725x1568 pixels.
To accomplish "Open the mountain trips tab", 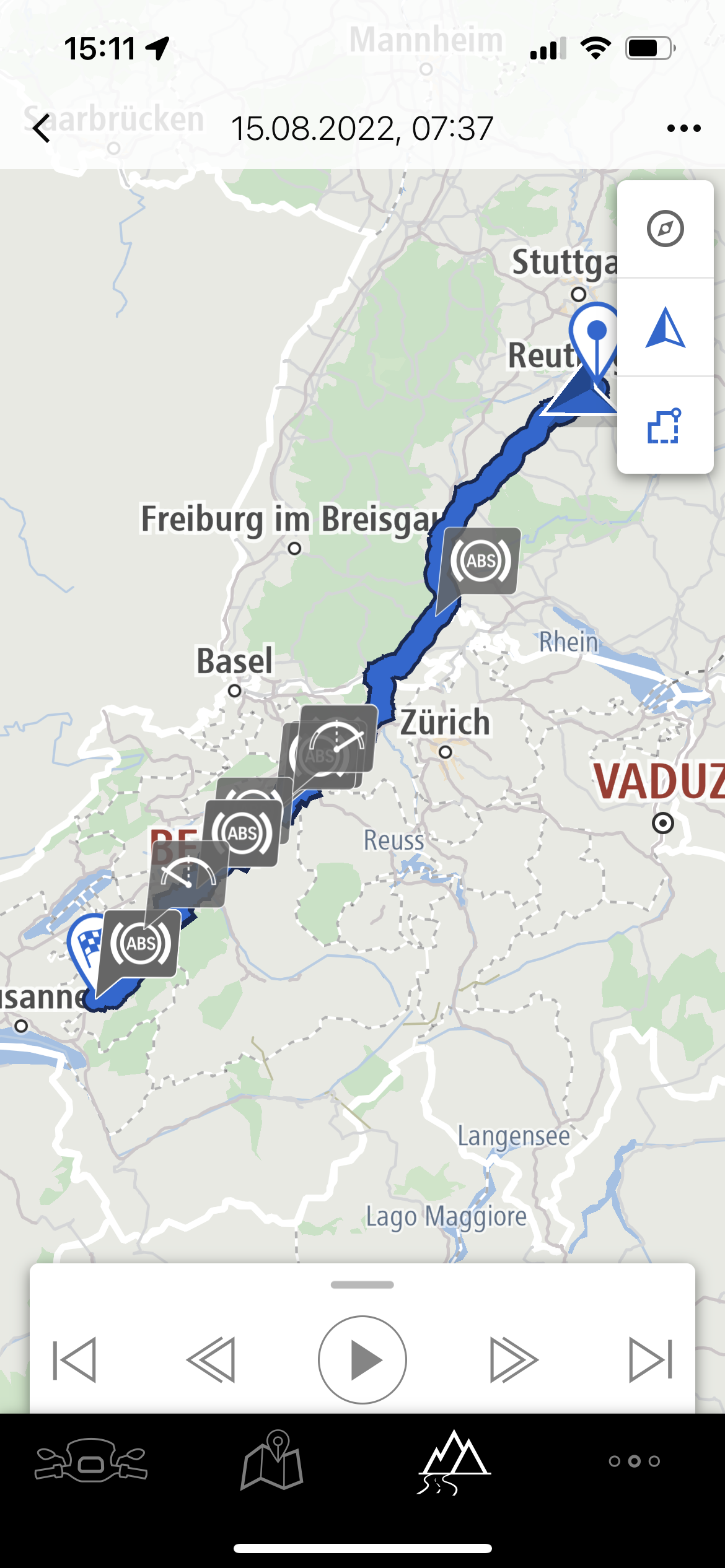I will 454,1461.
